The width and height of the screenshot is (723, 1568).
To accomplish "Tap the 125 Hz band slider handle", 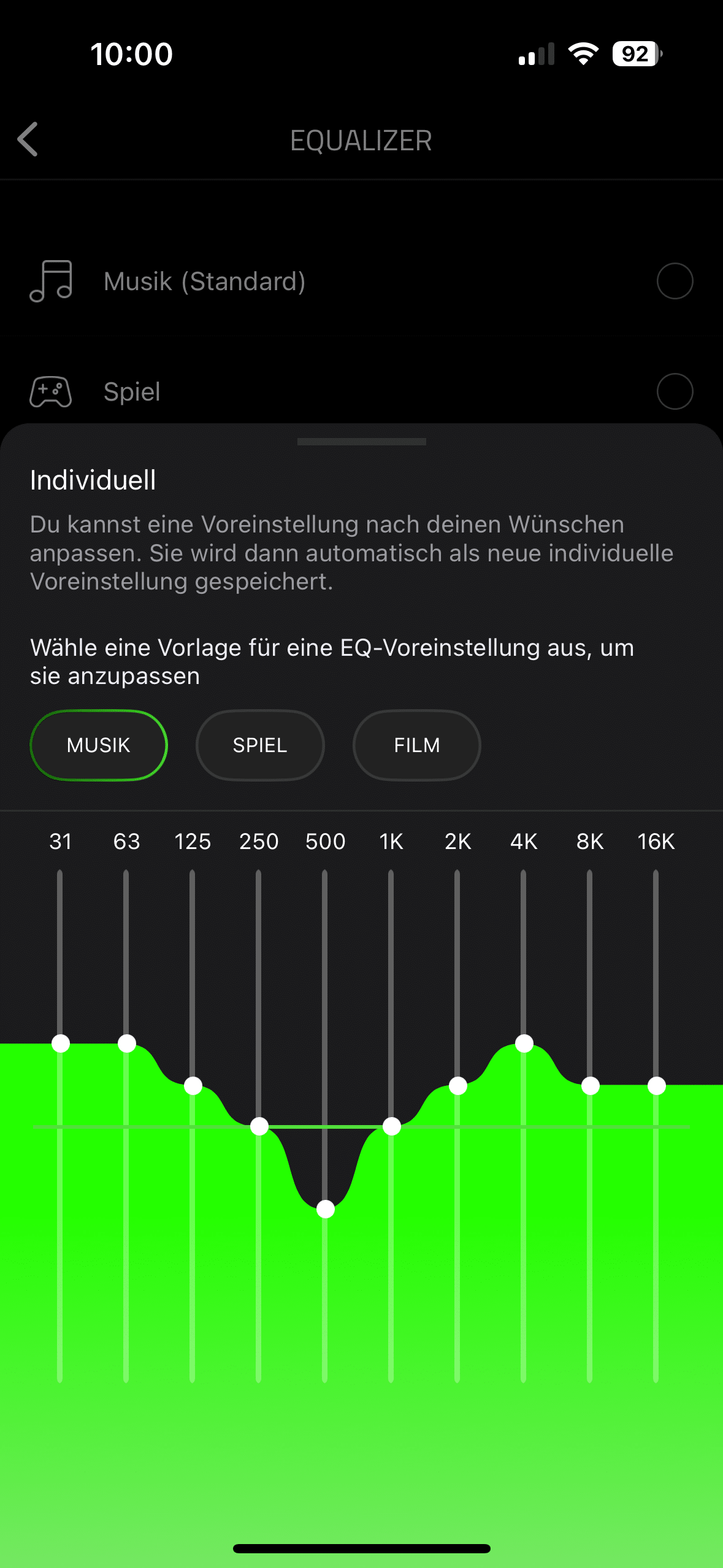I will tap(193, 1086).
